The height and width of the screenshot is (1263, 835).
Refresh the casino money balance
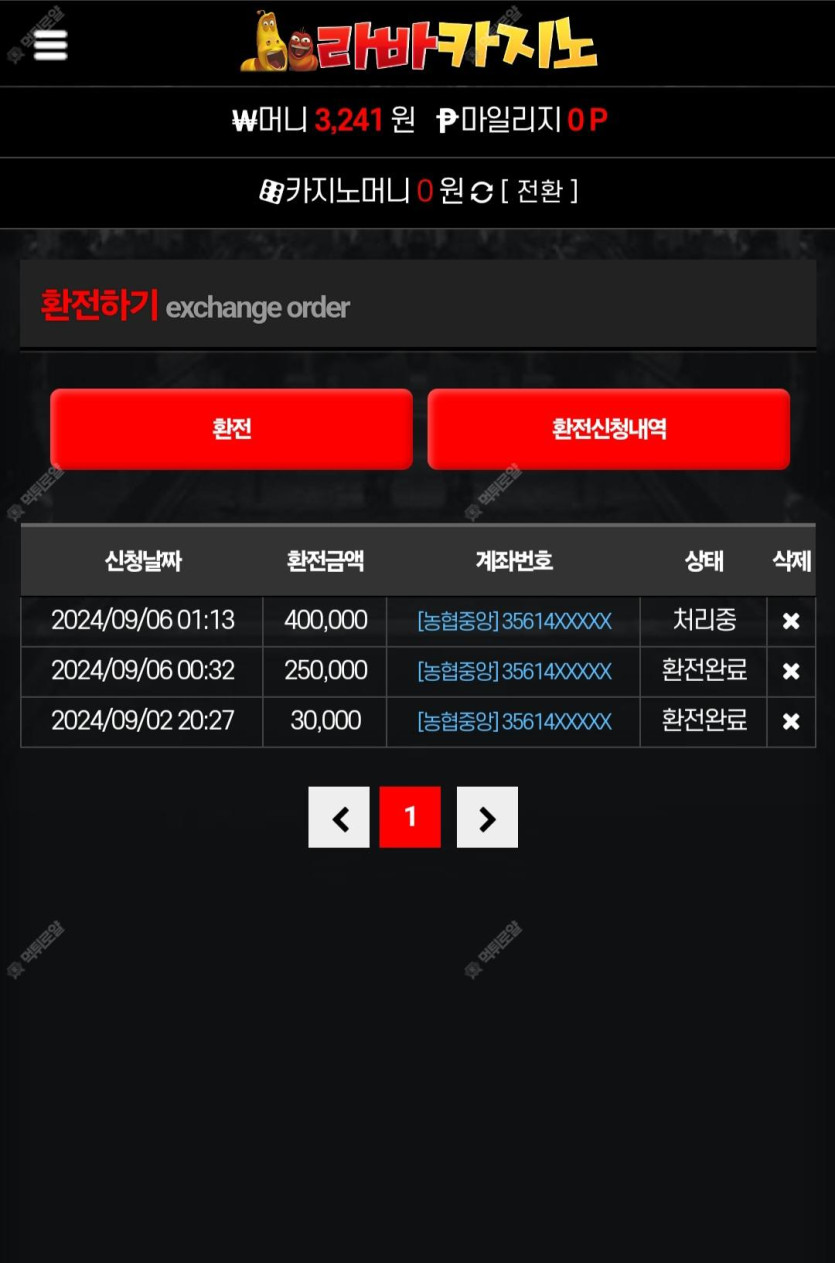coord(482,192)
